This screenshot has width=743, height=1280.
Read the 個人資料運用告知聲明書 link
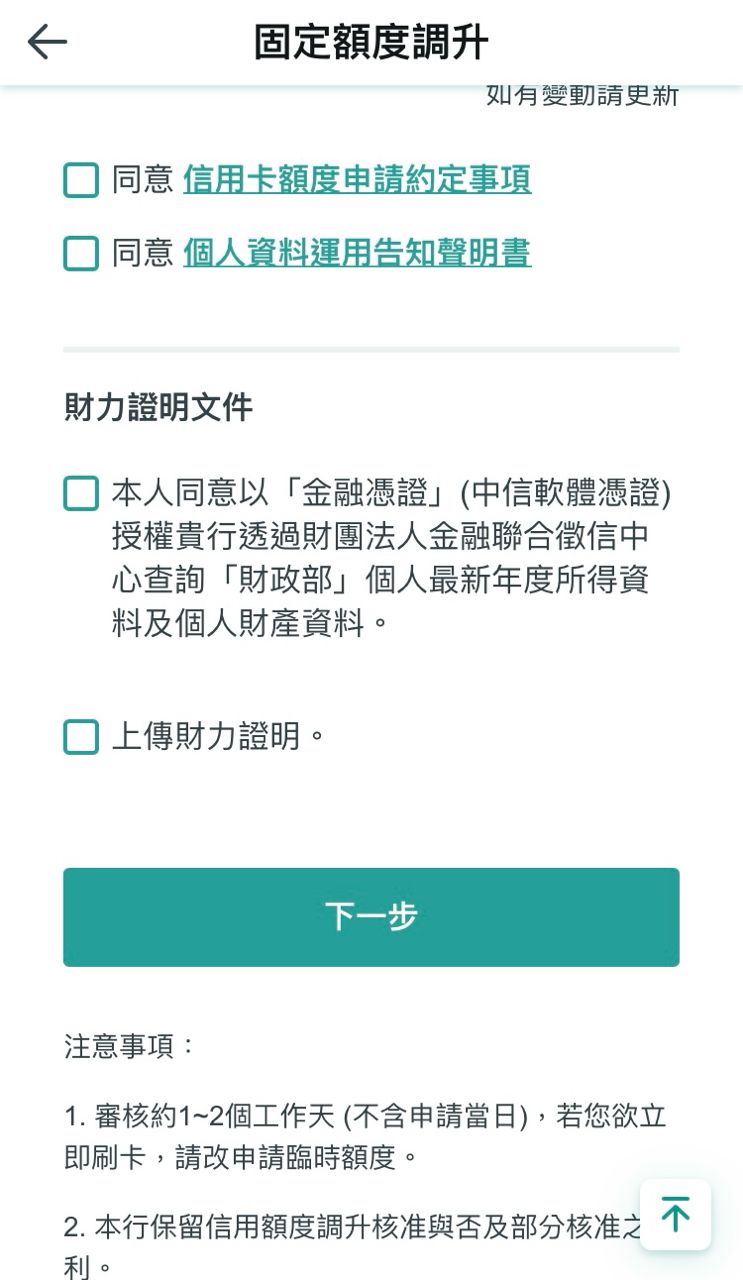point(357,253)
